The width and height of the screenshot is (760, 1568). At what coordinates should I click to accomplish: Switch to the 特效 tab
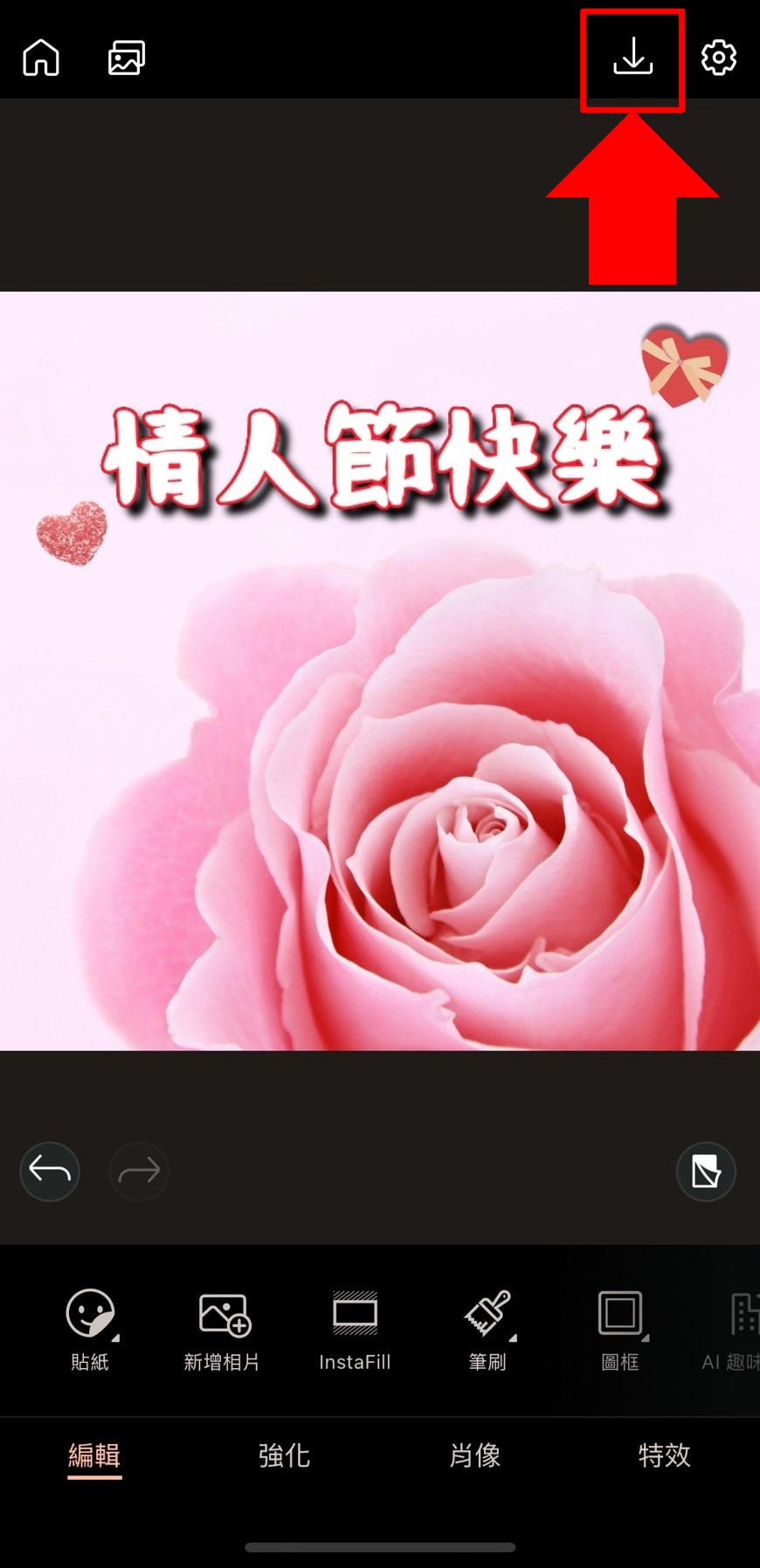664,1455
